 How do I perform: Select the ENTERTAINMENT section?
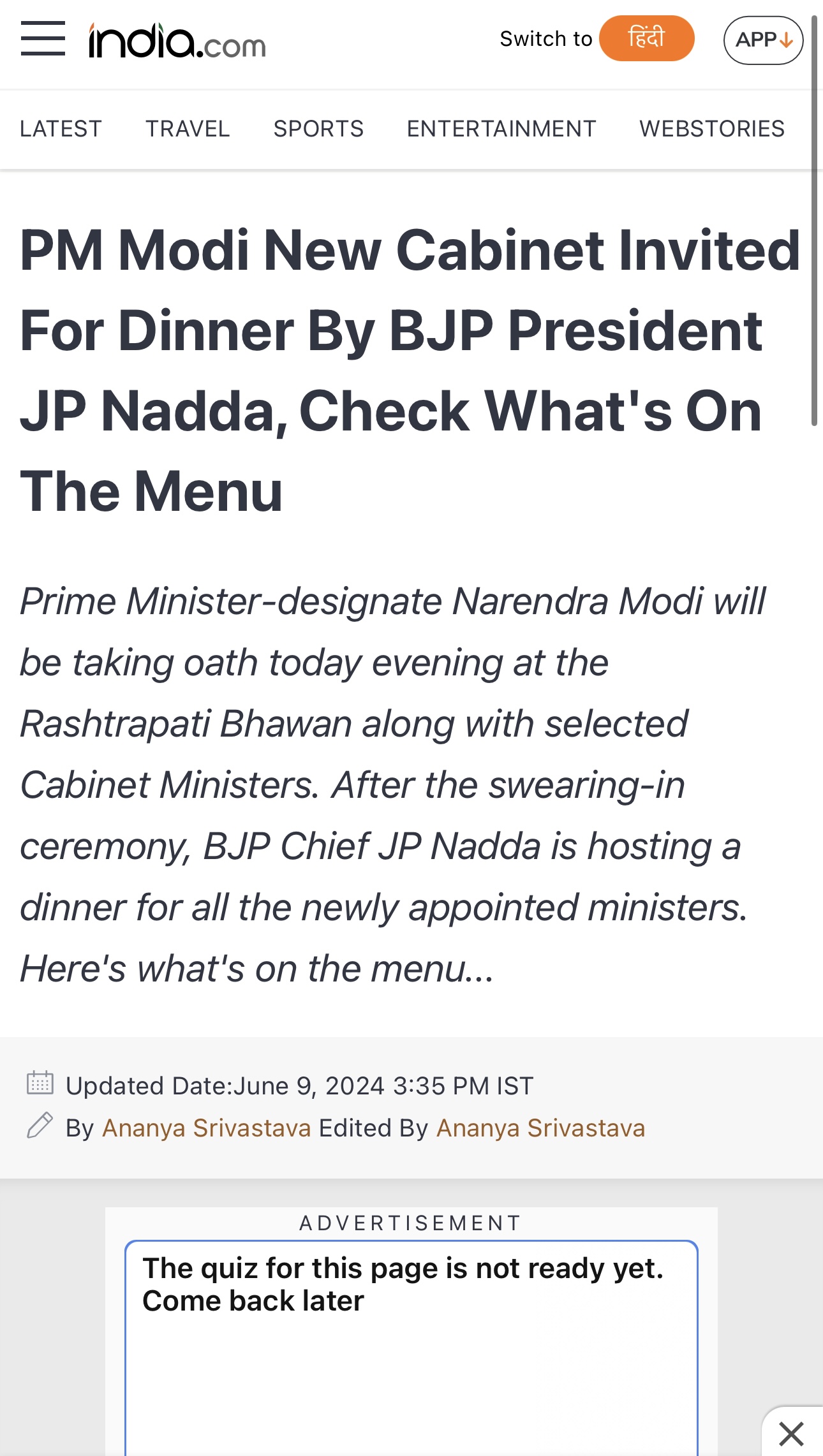pos(501,129)
